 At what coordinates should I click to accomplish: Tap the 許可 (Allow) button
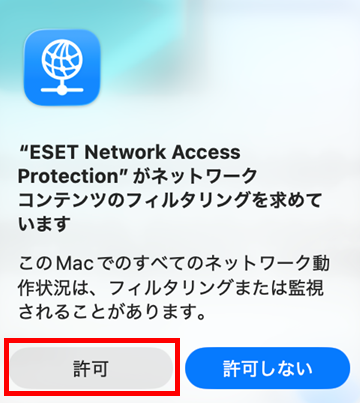(x=91, y=368)
